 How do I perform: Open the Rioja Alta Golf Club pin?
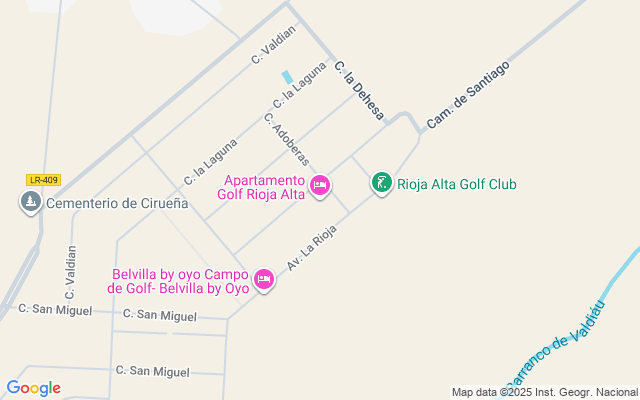[x=382, y=183]
